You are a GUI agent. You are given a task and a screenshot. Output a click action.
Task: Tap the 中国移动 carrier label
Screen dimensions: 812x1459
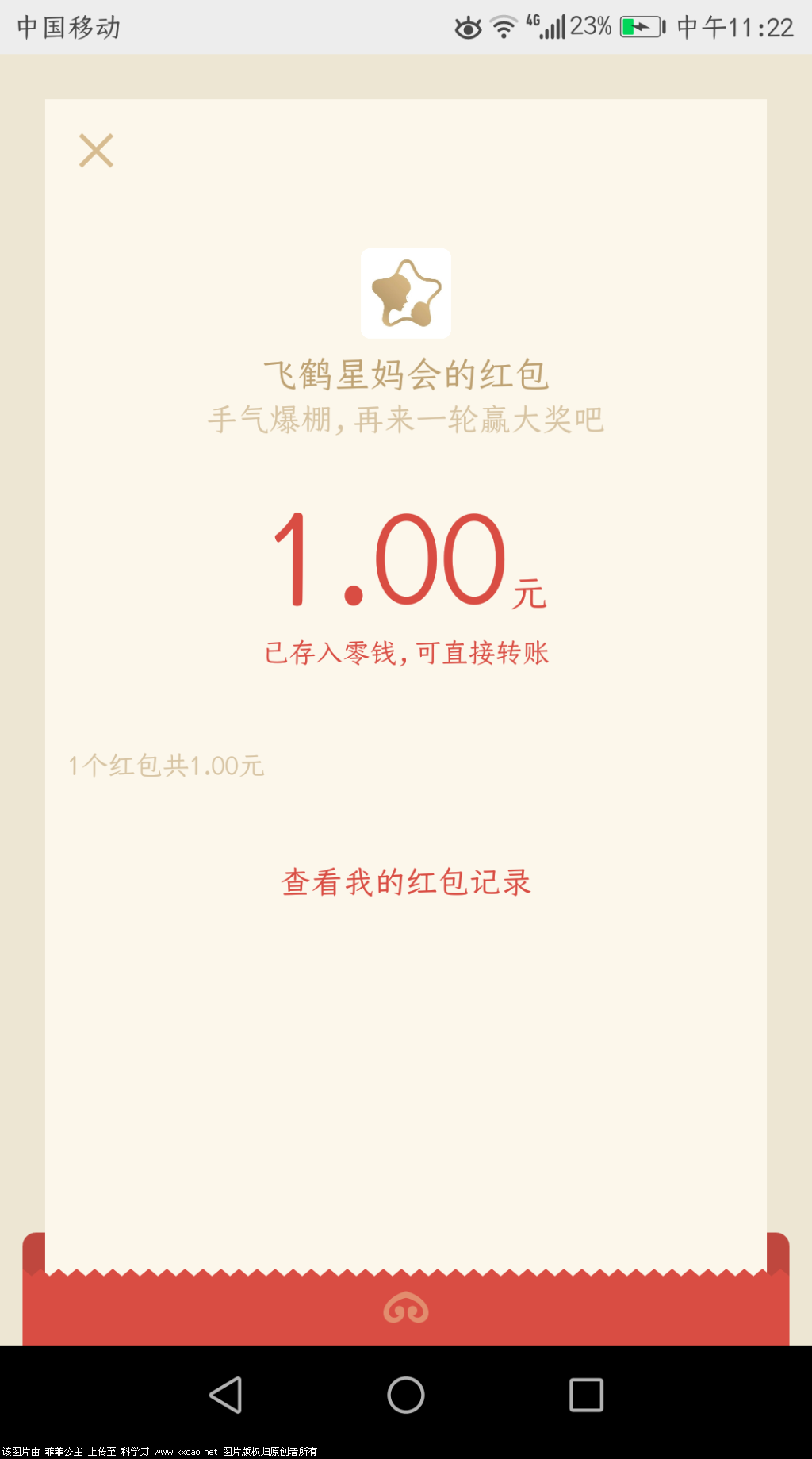tap(68, 26)
